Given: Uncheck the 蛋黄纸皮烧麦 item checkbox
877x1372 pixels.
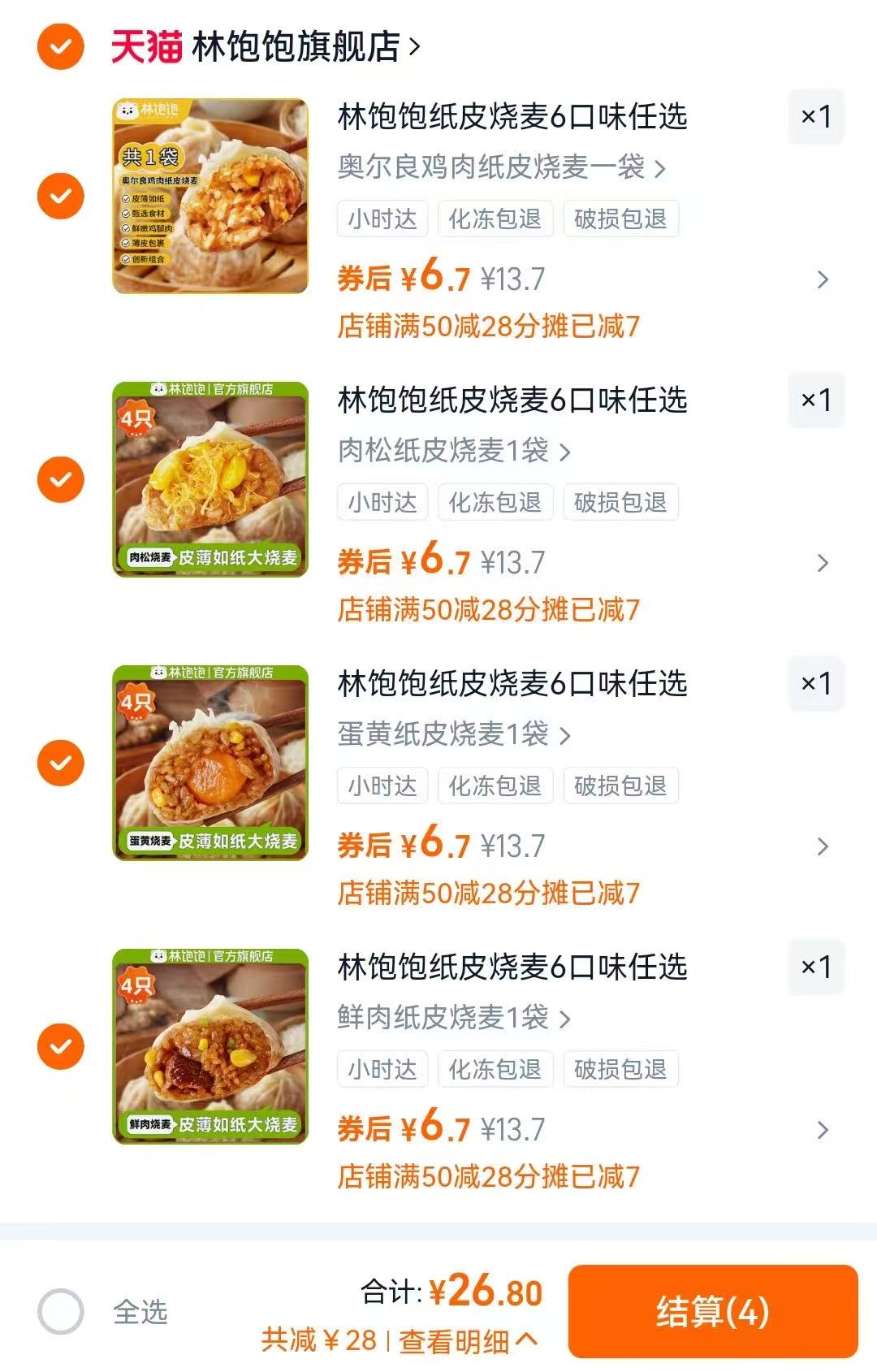Looking at the screenshot, I should pyautogui.click(x=60, y=764).
